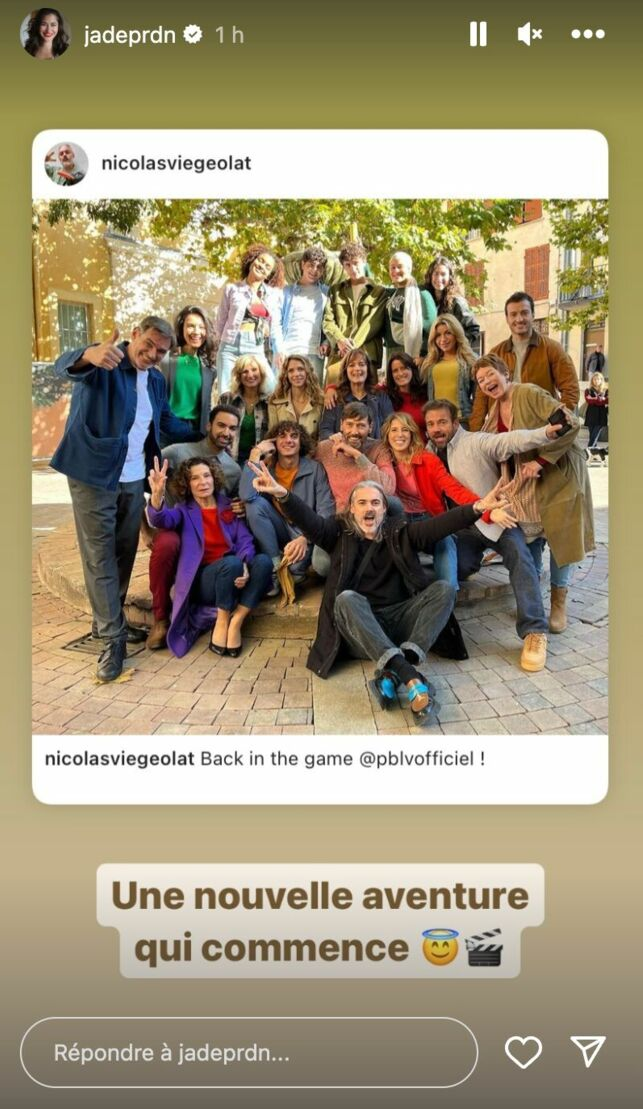Share the story via the paper plane

point(588,1051)
